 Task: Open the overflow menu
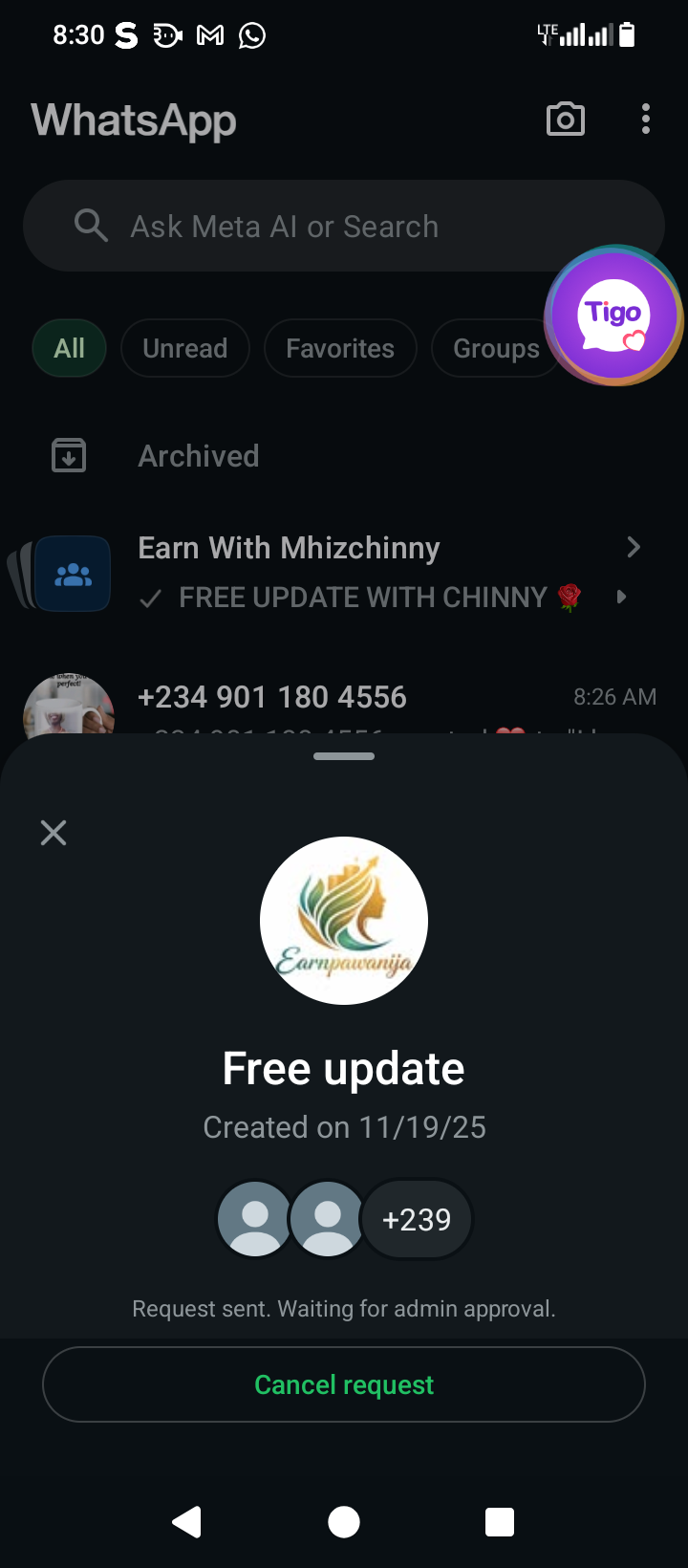[646, 120]
